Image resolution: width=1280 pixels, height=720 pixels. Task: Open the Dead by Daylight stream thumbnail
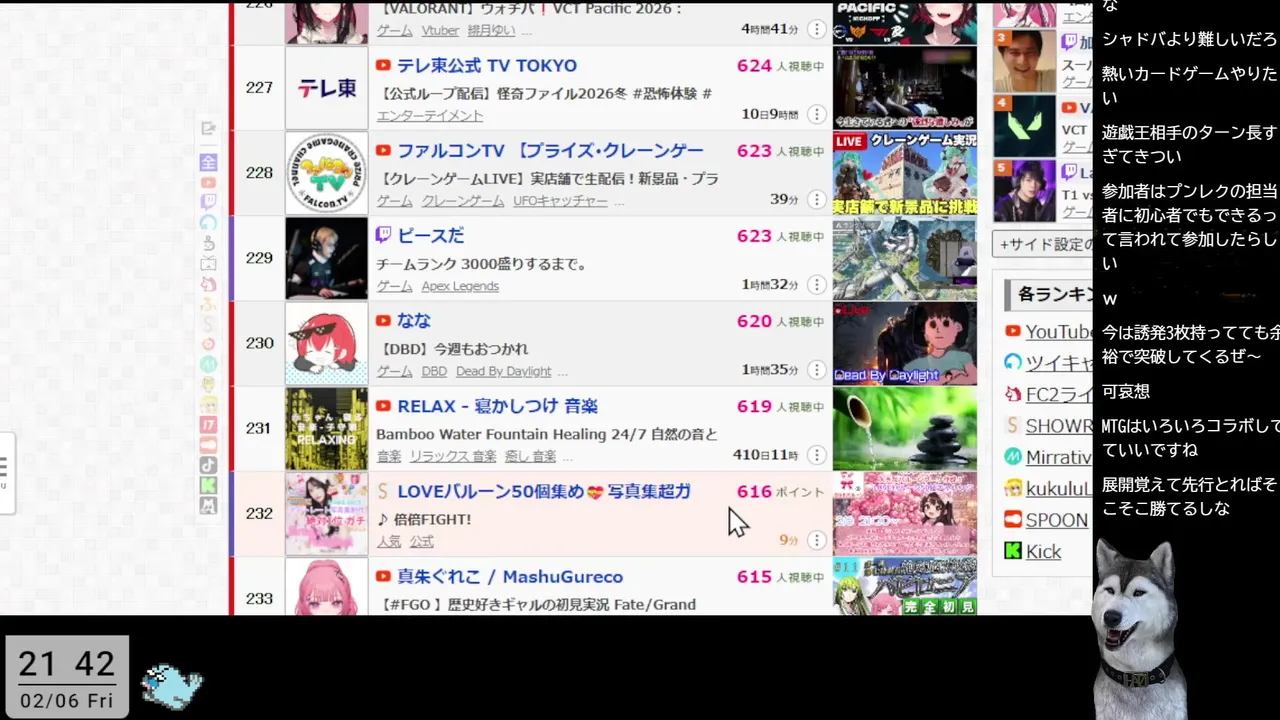[904, 343]
